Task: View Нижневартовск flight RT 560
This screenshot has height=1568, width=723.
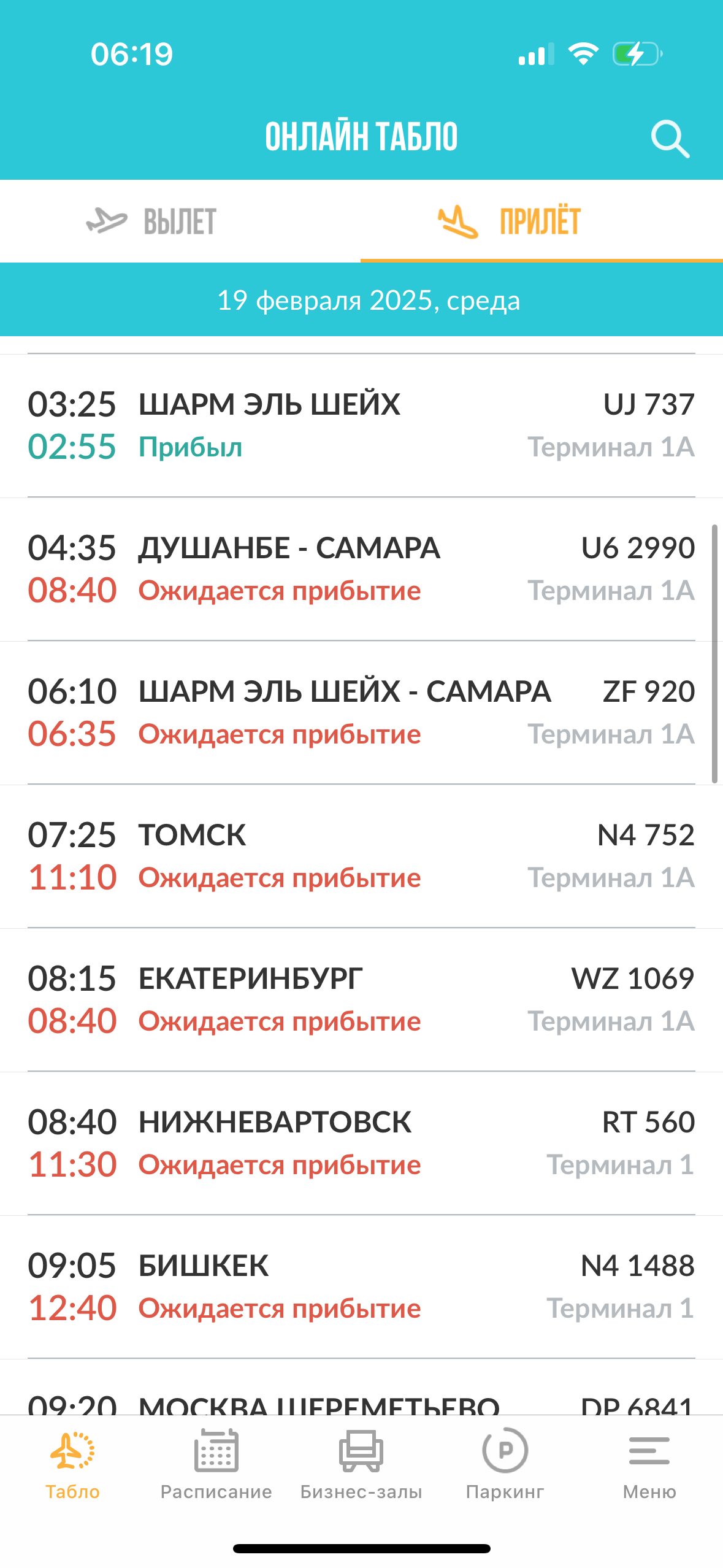Action: point(361,1143)
